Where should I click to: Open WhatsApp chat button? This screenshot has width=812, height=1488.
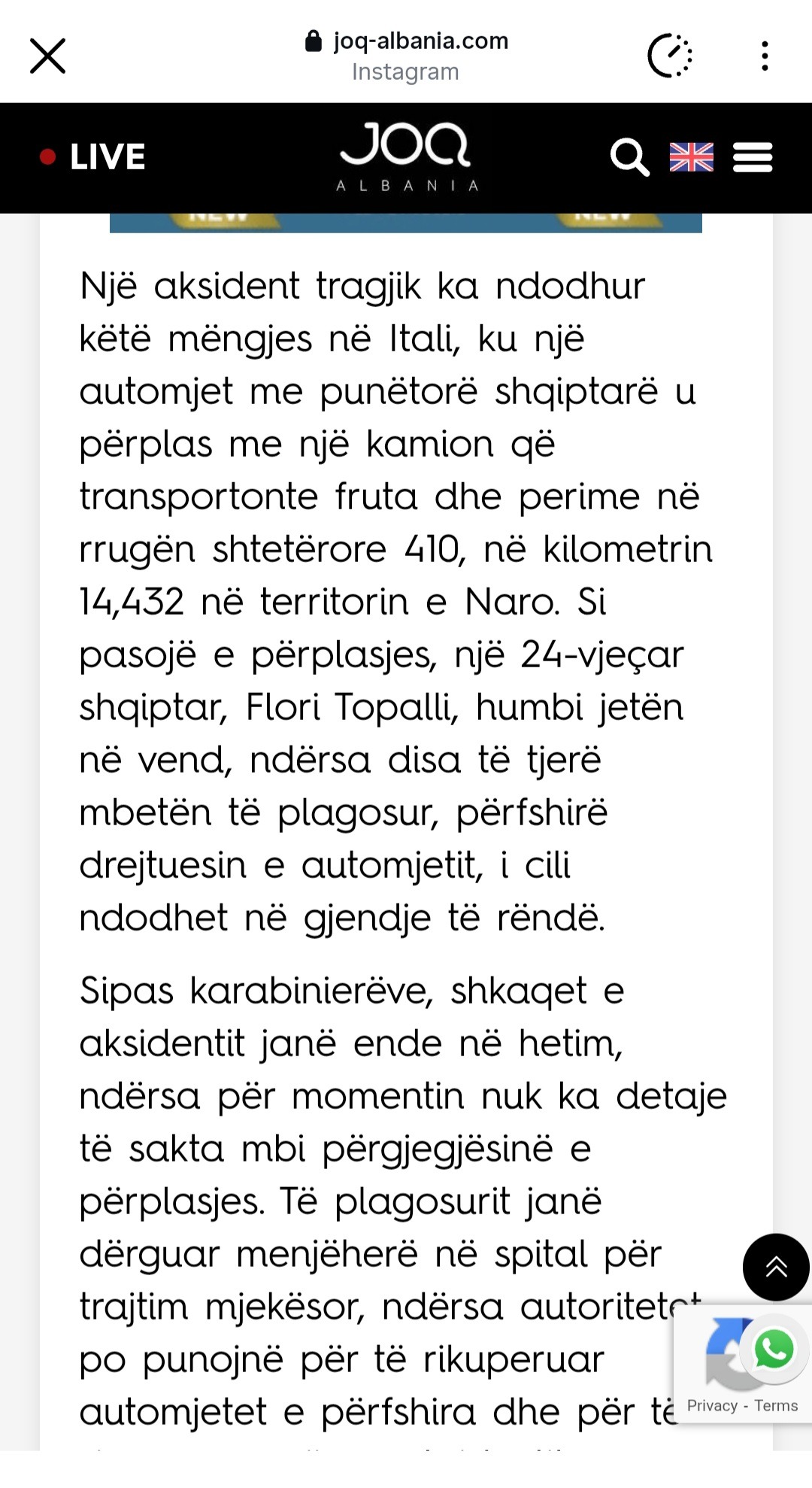tap(774, 1349)
